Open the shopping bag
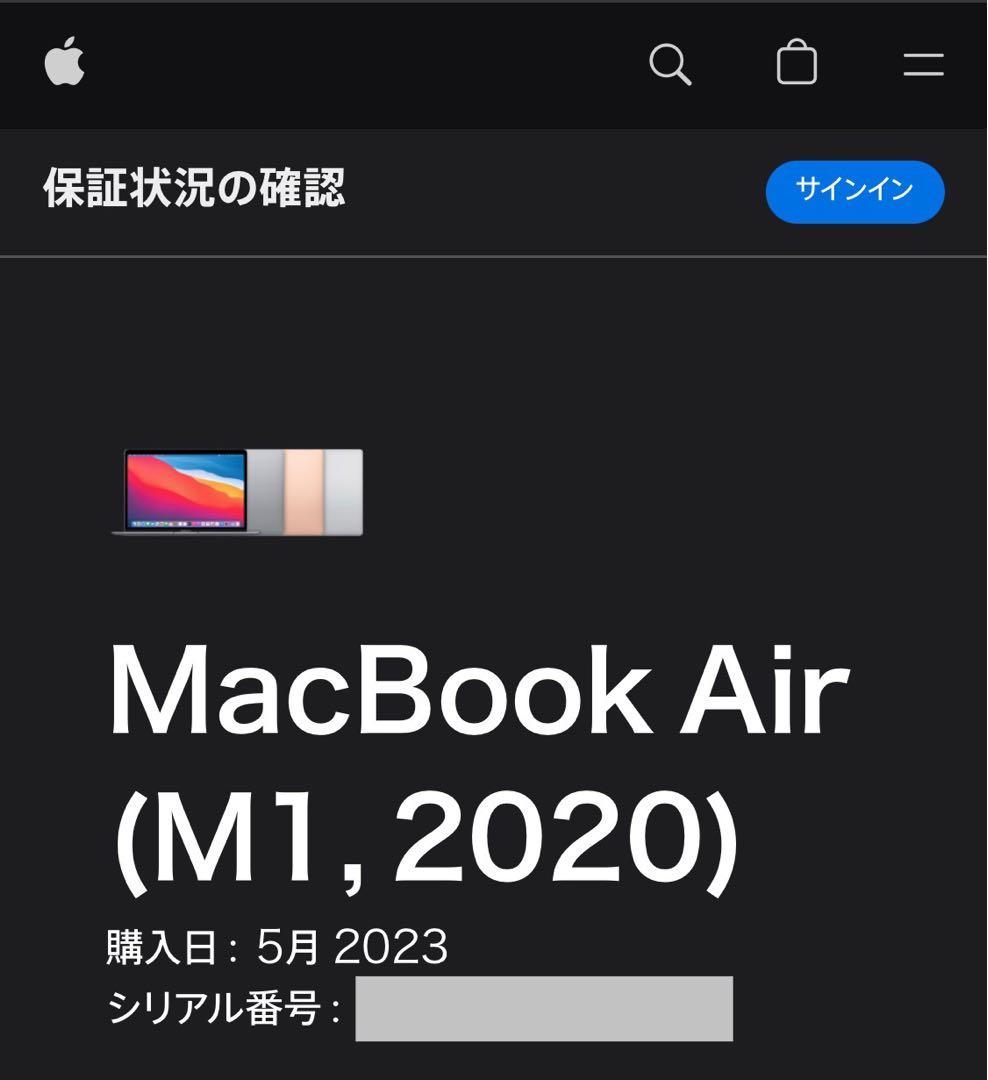The height and width of the screenshot is (1080, 988). (x=797, y=63)
